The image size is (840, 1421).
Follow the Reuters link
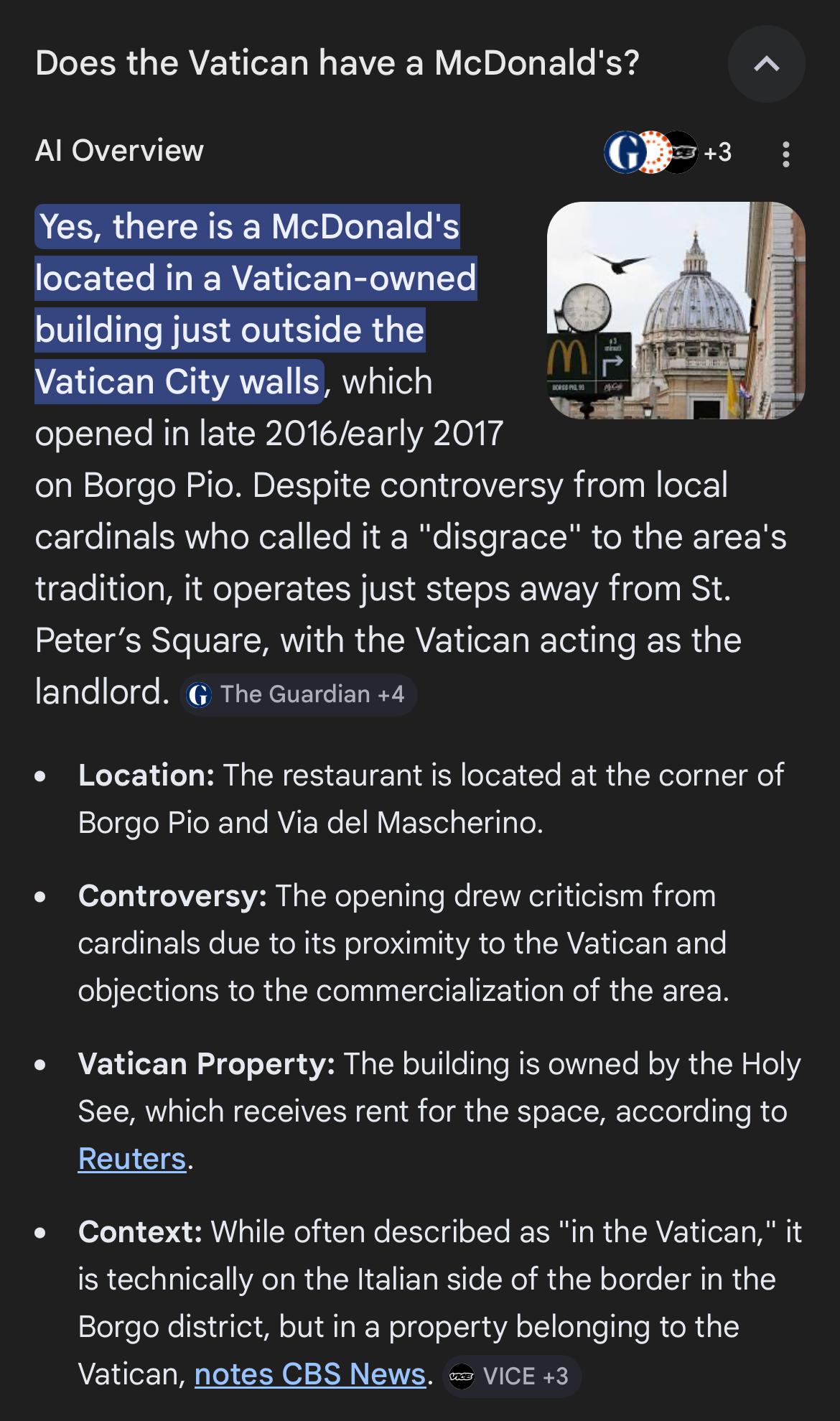tap(132, 1158)
